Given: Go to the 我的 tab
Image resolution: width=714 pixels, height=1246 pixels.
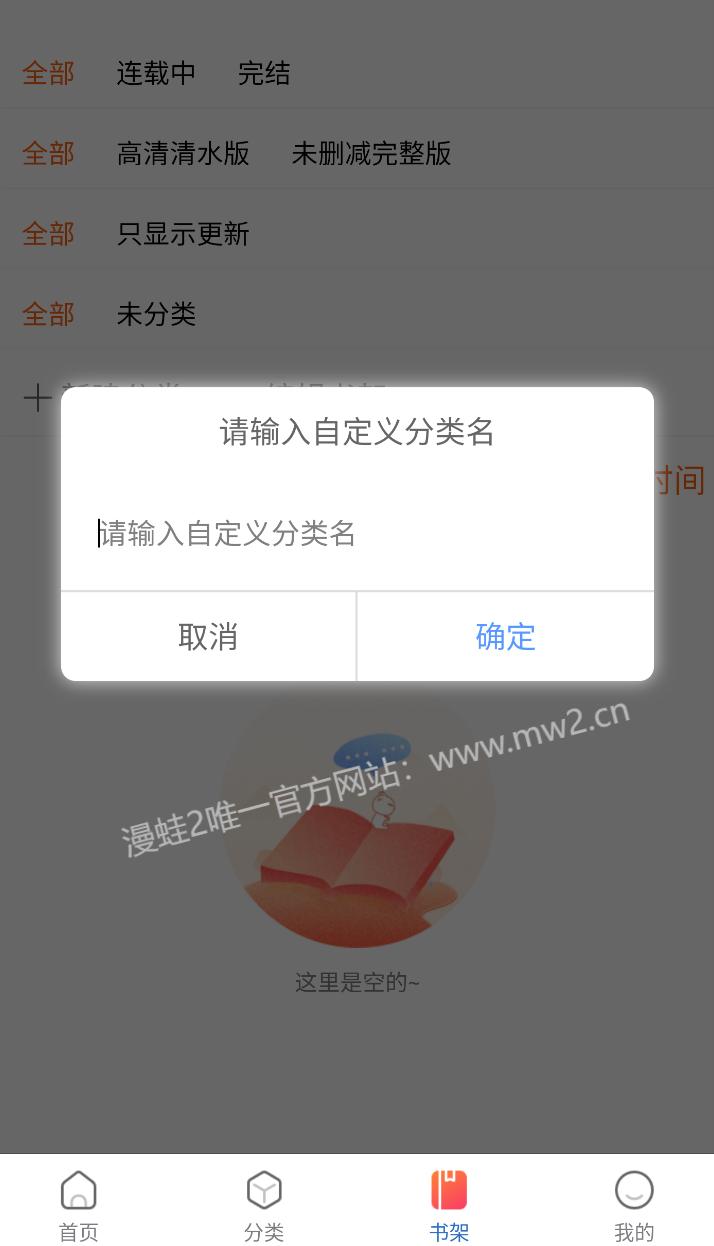Looking at the screenshot, I should 633,1204.
